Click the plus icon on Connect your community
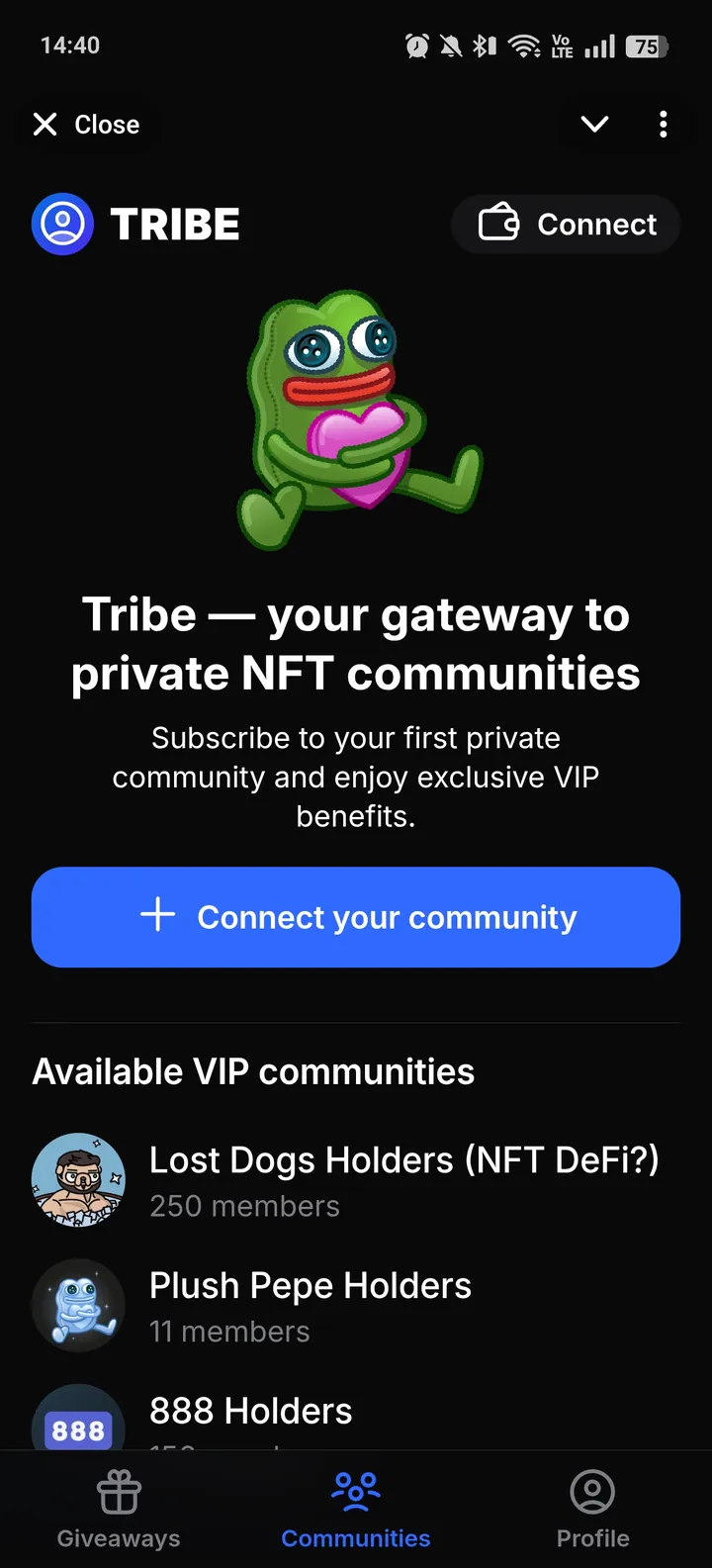The image size is (712, 1568). click(x=158, y=917)
